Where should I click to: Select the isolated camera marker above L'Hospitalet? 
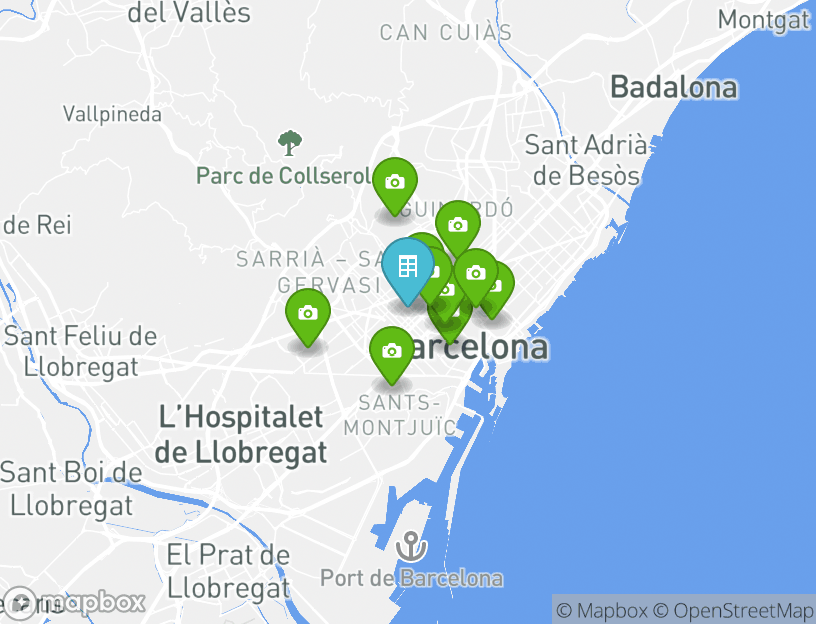click(308, 315)
